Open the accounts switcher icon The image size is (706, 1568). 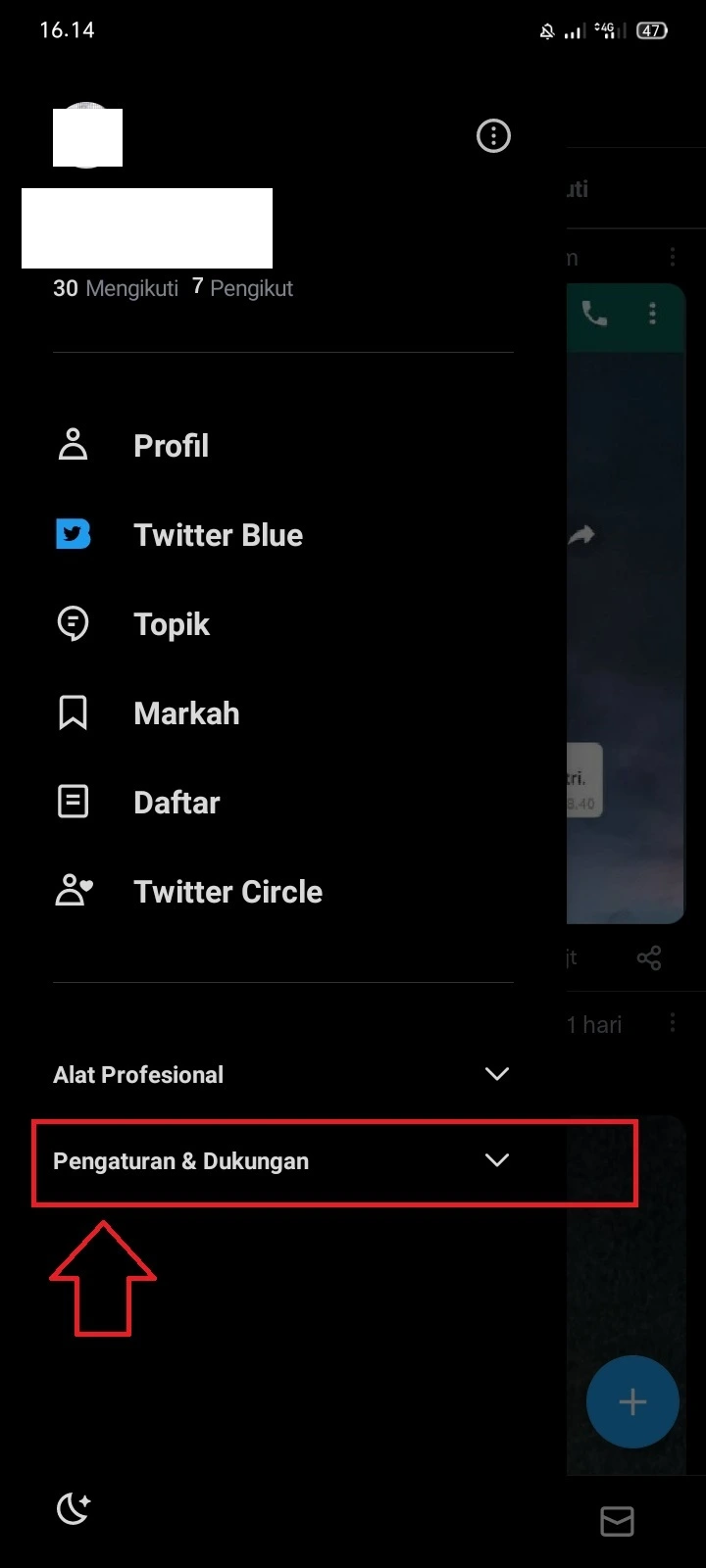[x=493, y=136]
